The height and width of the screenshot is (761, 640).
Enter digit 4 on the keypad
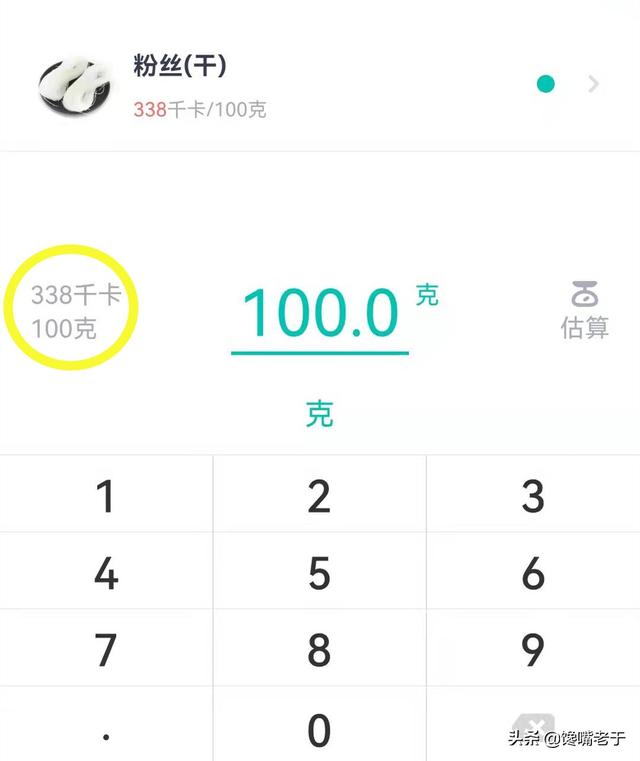[106, 573]
